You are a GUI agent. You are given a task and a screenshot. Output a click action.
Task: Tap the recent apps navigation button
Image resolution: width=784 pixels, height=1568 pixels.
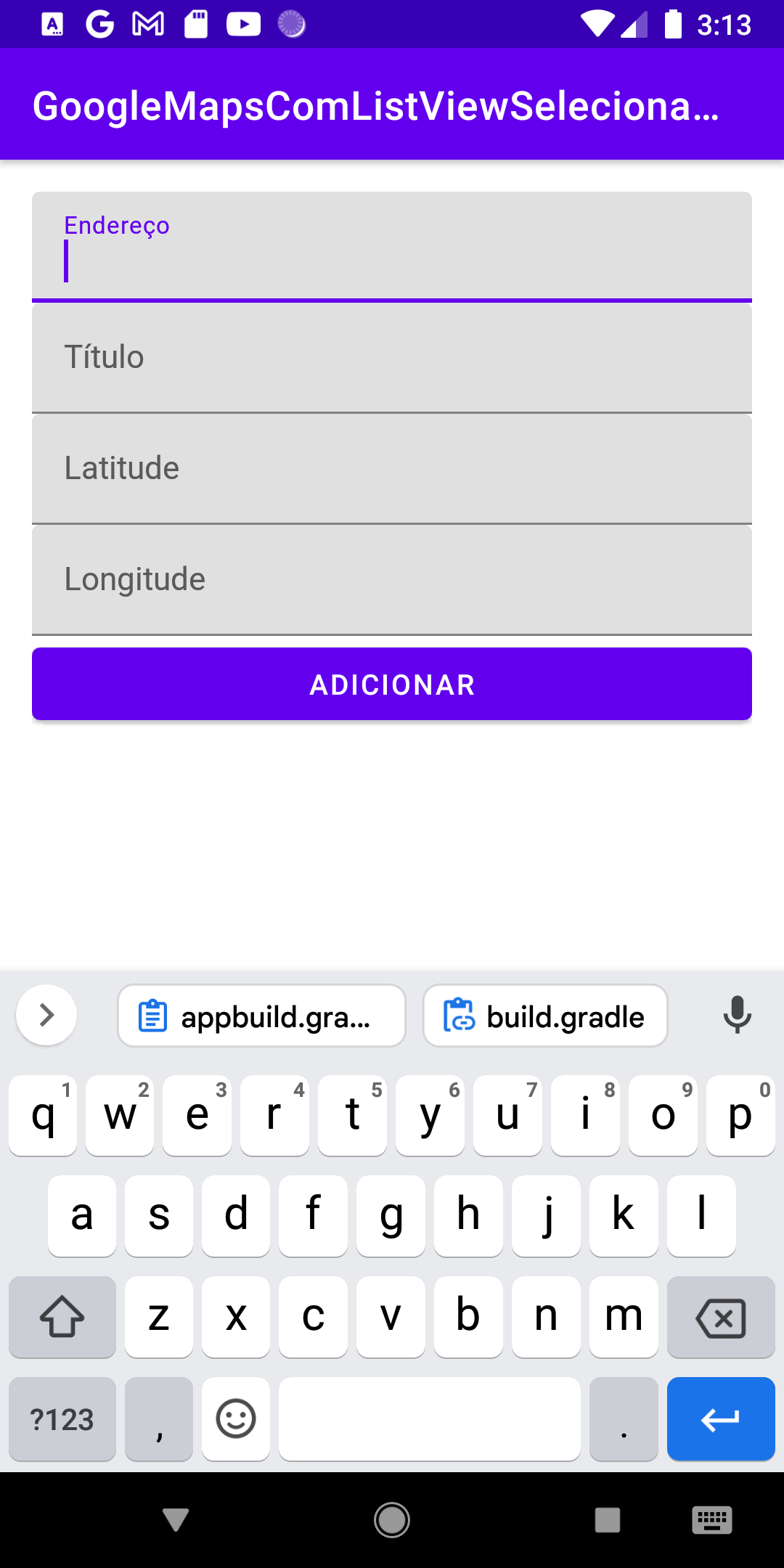pos(608,1517)
